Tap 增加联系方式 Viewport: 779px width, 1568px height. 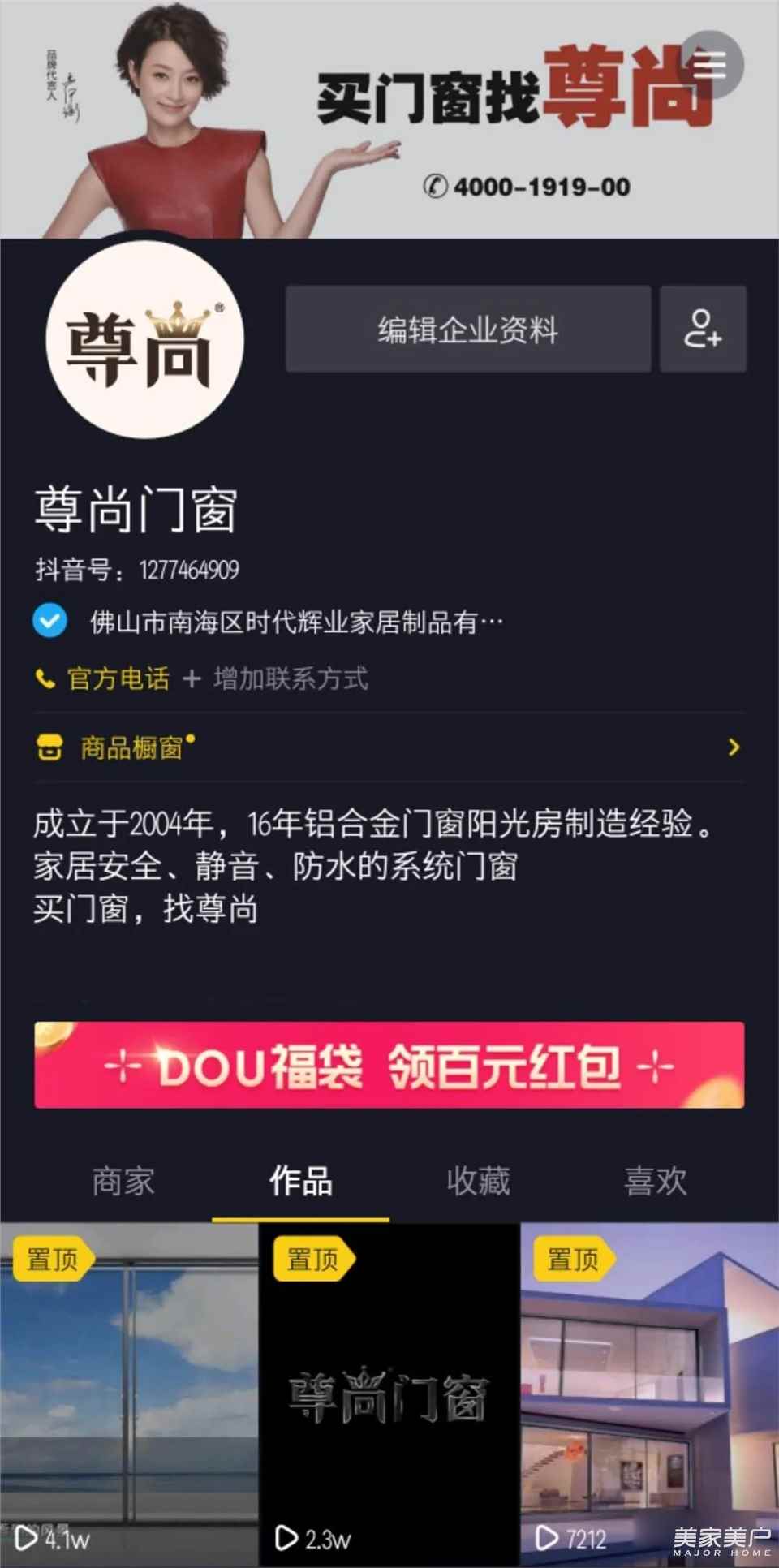click(x=276, y=678)
